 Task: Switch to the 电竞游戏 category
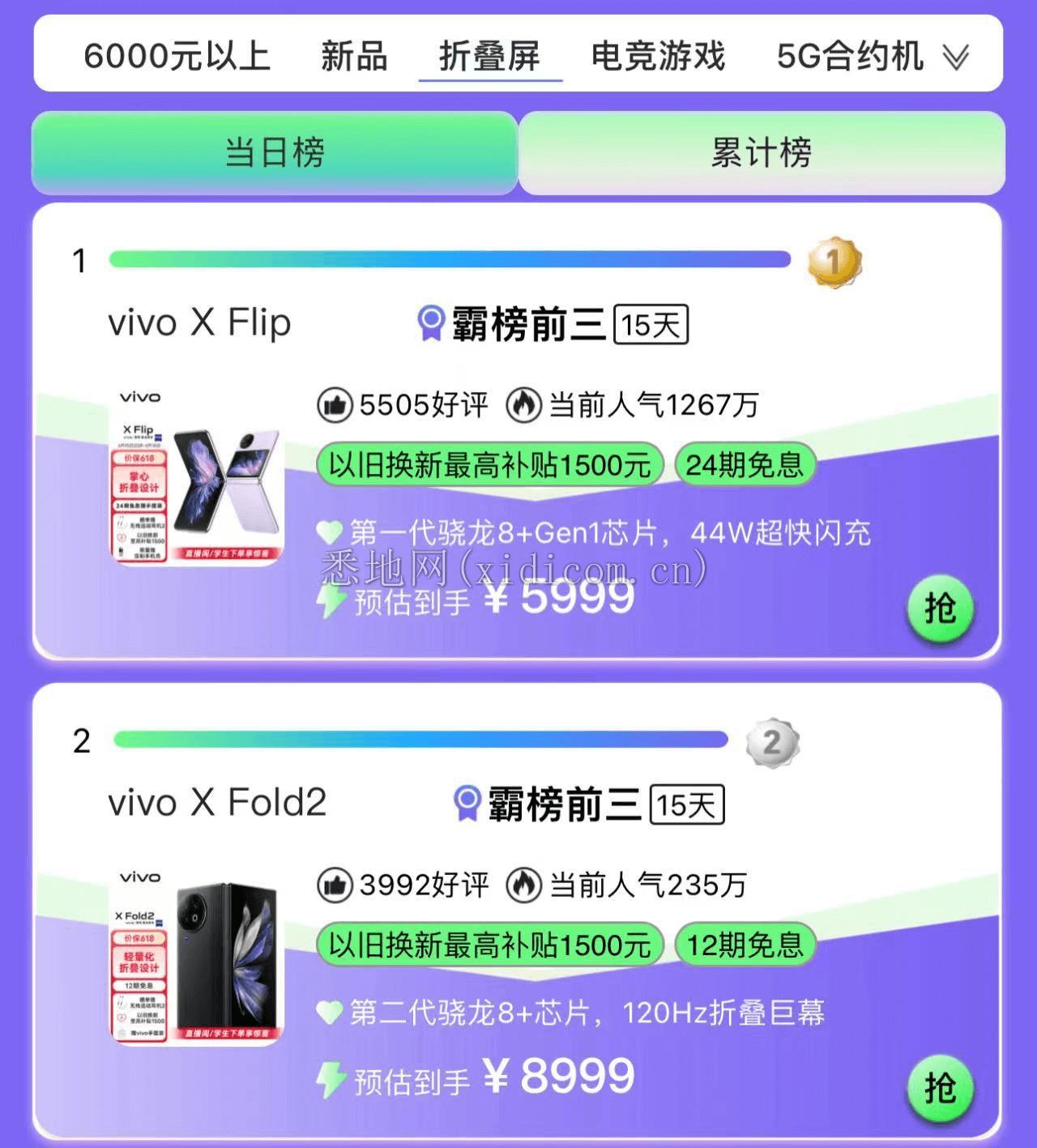pyautogui.click(x=659, y=56)
